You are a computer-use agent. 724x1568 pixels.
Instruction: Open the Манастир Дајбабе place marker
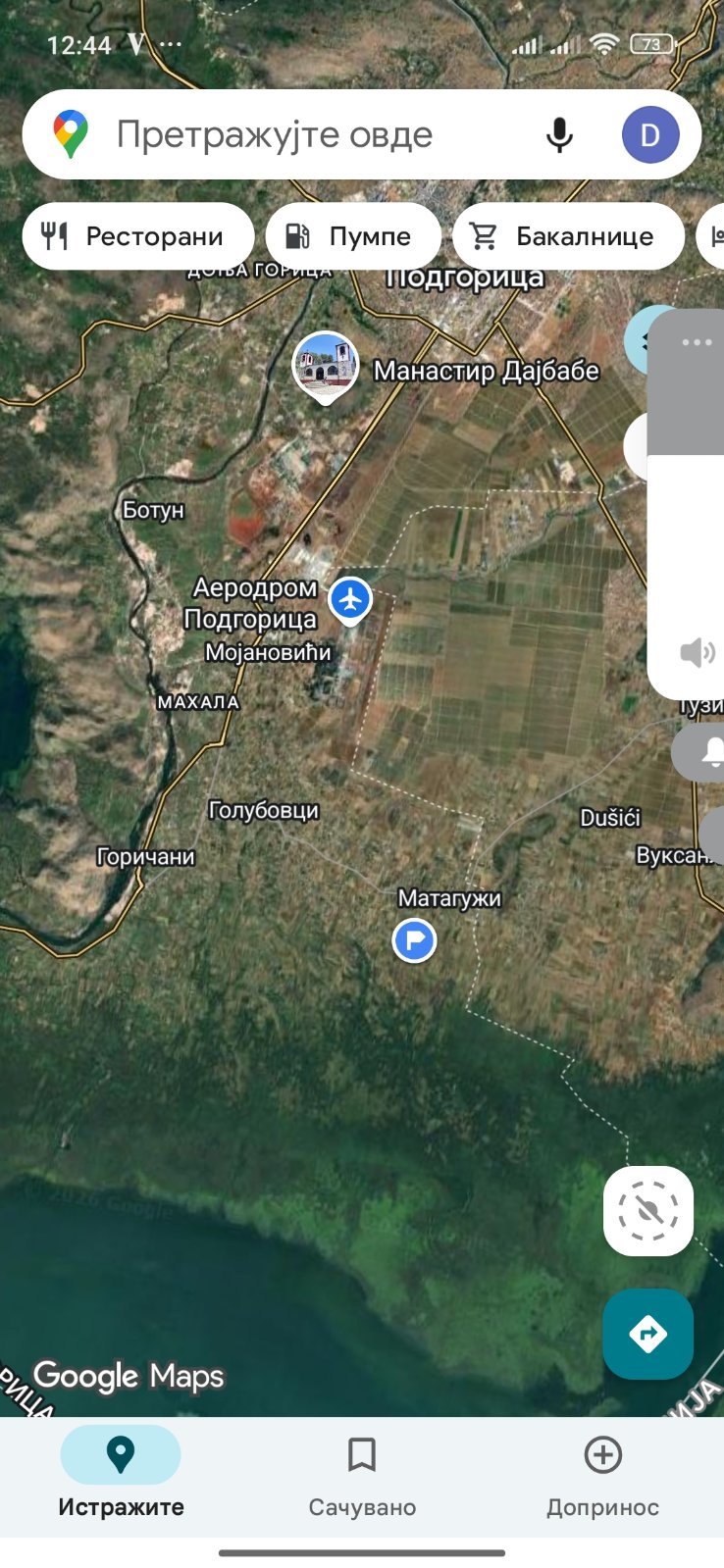click(x=326, y=366)
